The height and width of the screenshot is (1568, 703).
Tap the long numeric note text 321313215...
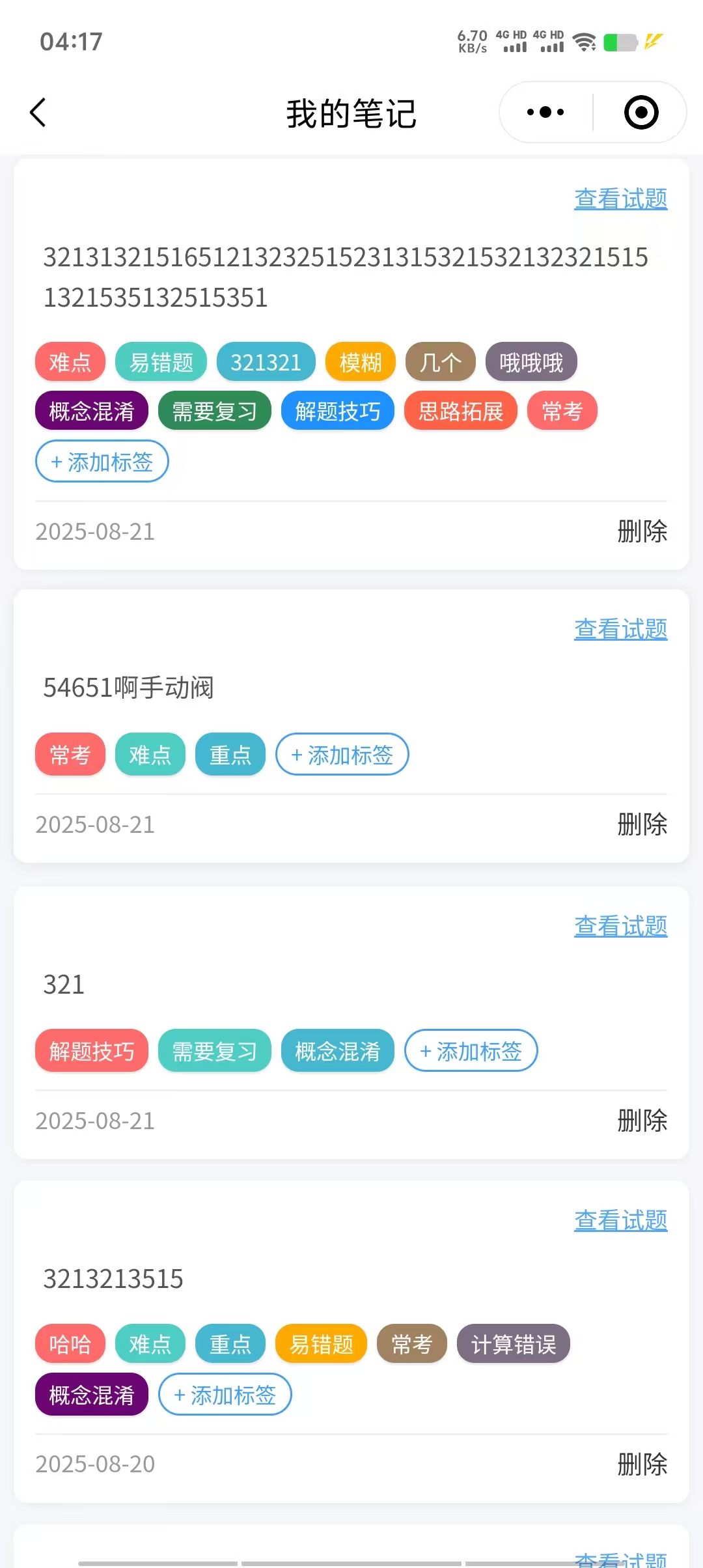345,277
